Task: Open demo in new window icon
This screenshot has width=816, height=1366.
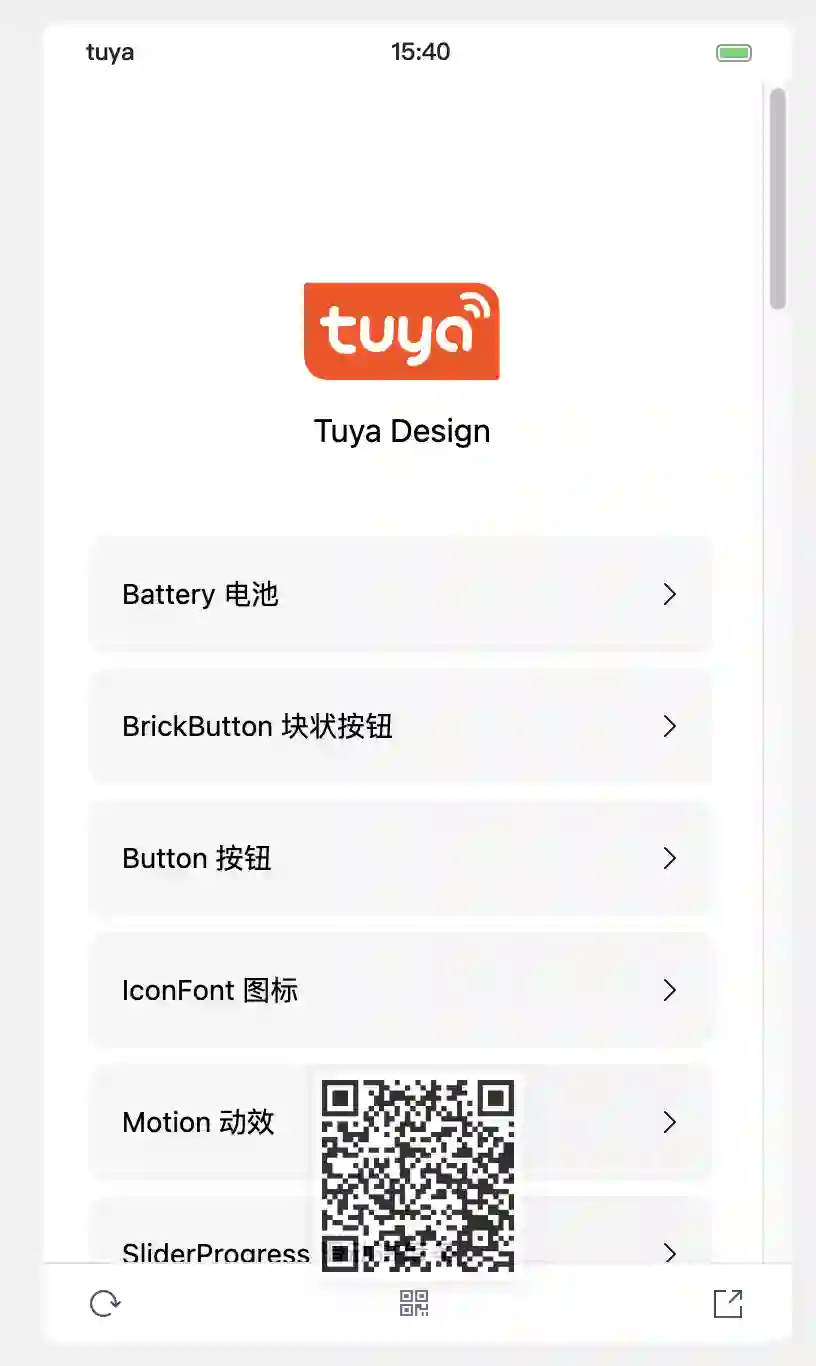Action: click(728, 1304)
